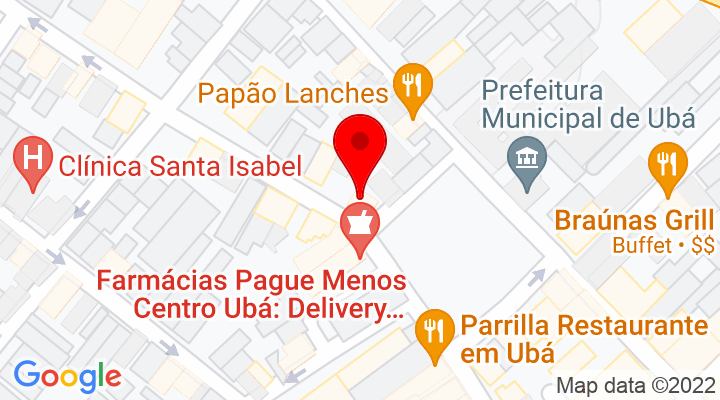Open the Clínica Santa Isabel hospital marker
The image size is (720, 400).
(32, 161)
